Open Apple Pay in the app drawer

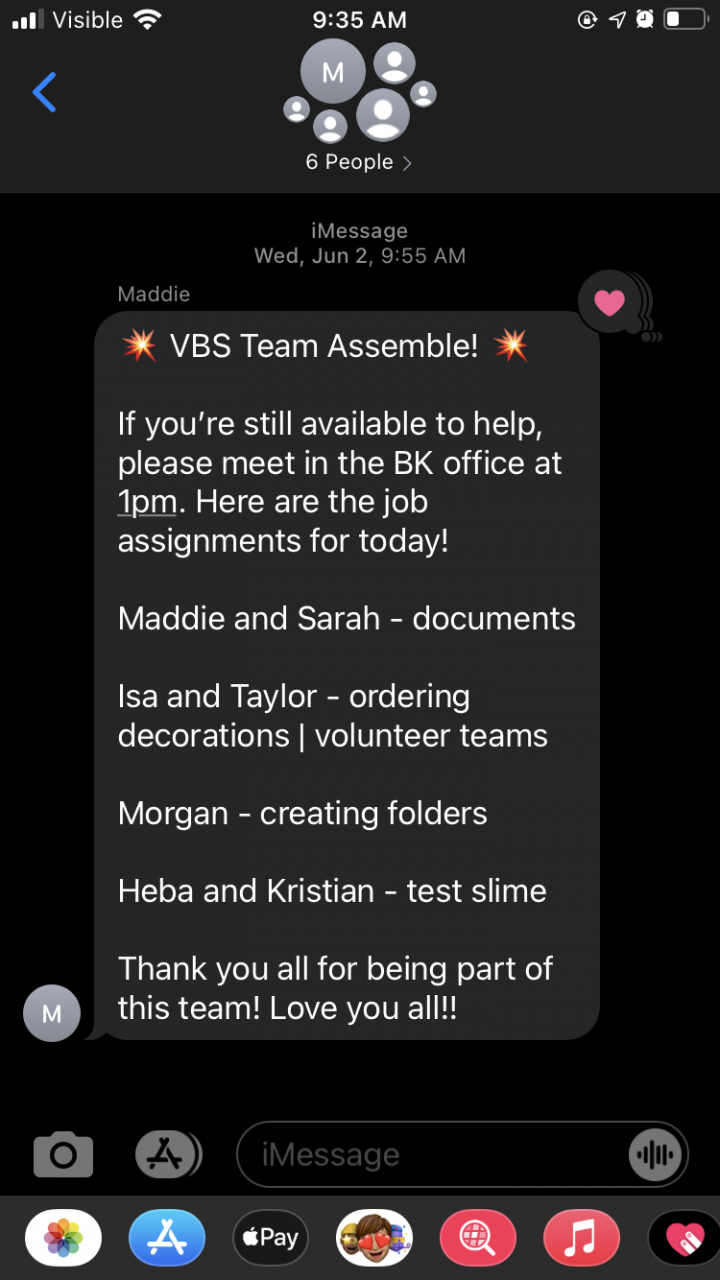270,1238
